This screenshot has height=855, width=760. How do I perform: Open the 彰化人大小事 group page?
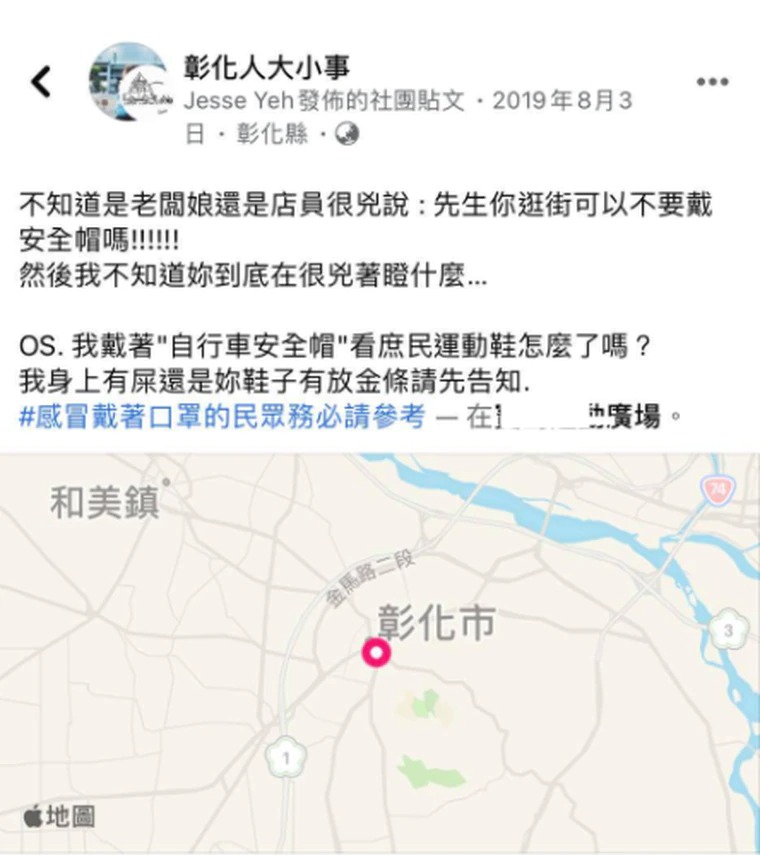267,67
